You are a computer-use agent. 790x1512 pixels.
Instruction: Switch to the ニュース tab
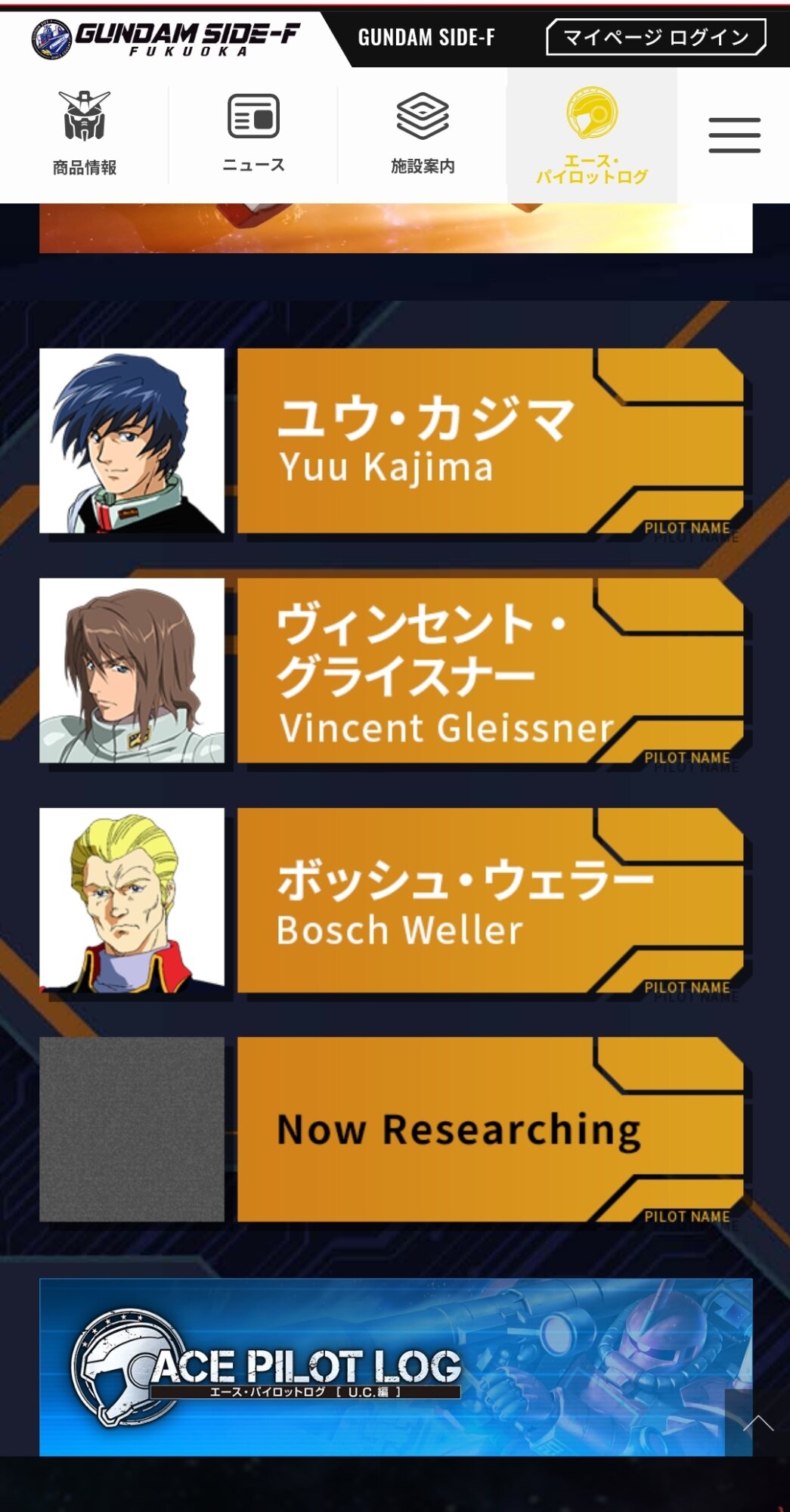pyautogui.click(x=253, y=134)
